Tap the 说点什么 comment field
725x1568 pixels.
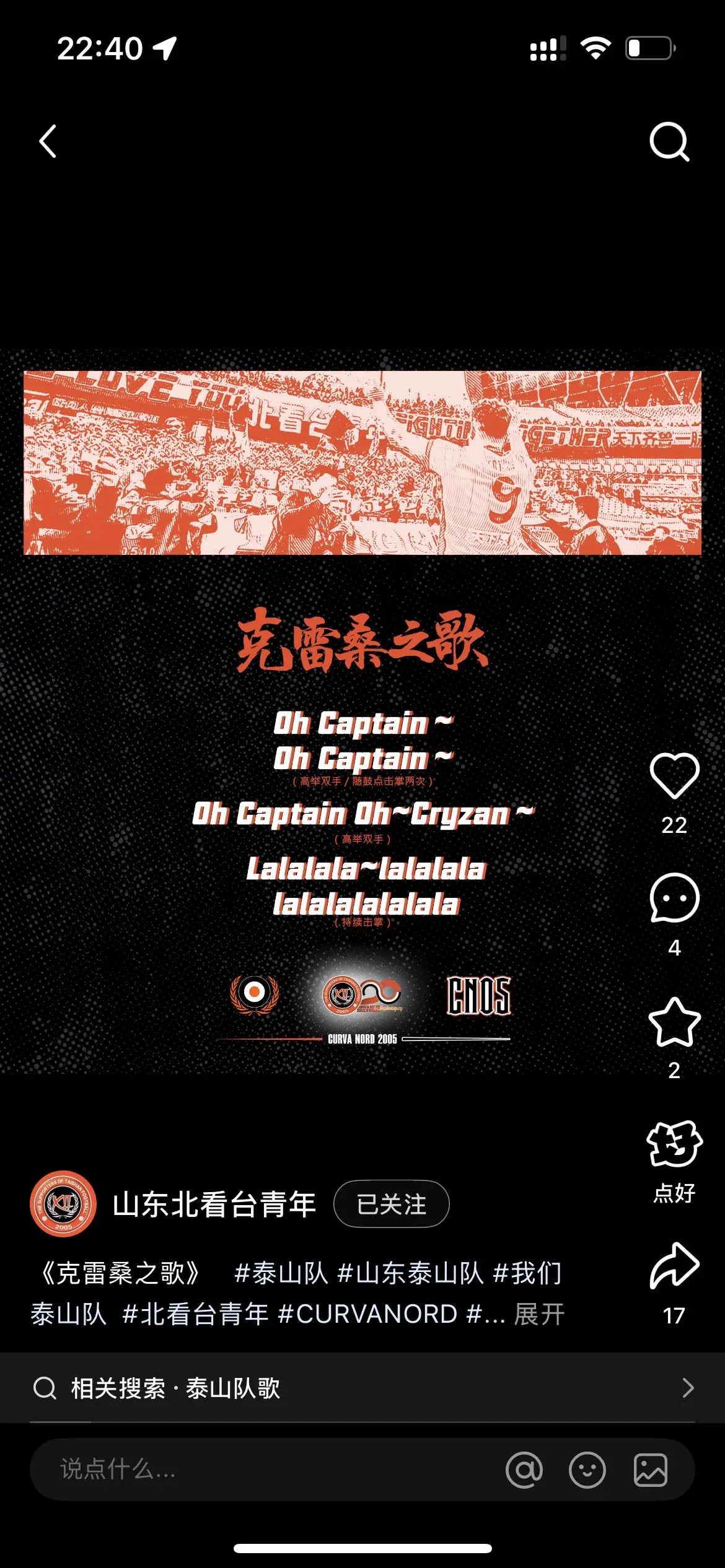pyautogui.click(x=266, y=1470)
